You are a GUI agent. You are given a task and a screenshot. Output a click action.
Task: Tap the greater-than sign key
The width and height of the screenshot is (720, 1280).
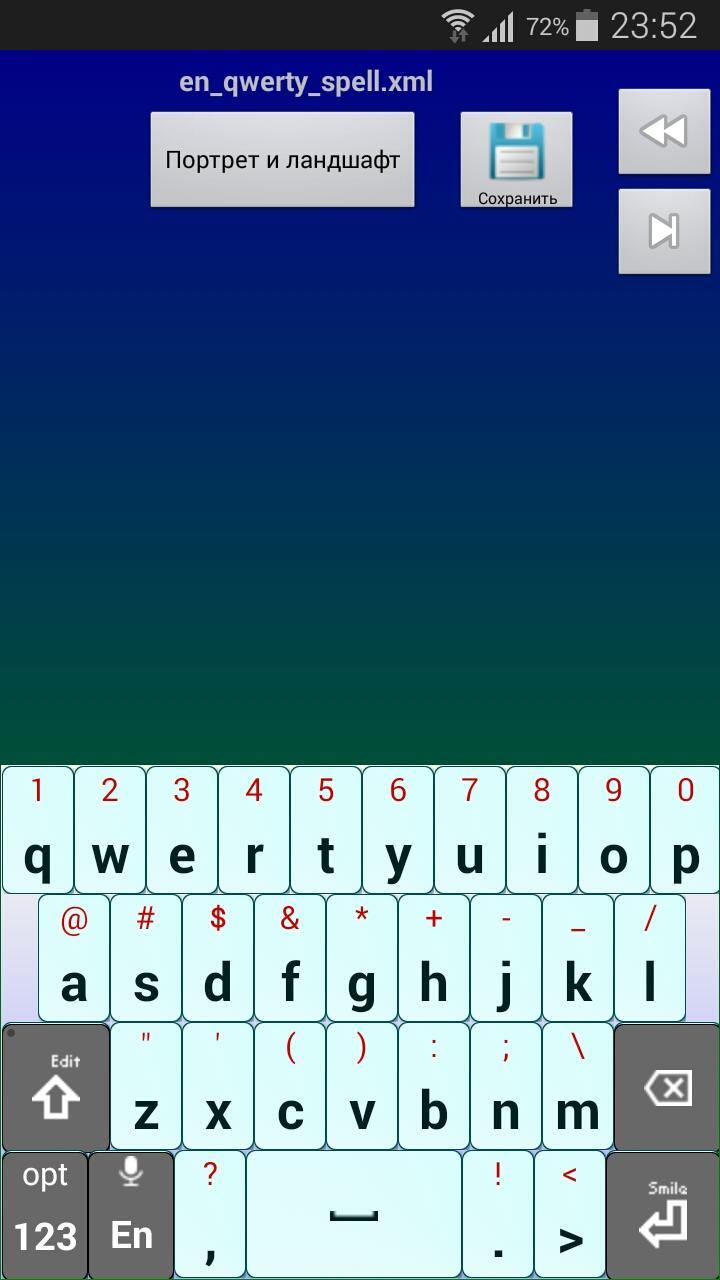(570, 1214)
